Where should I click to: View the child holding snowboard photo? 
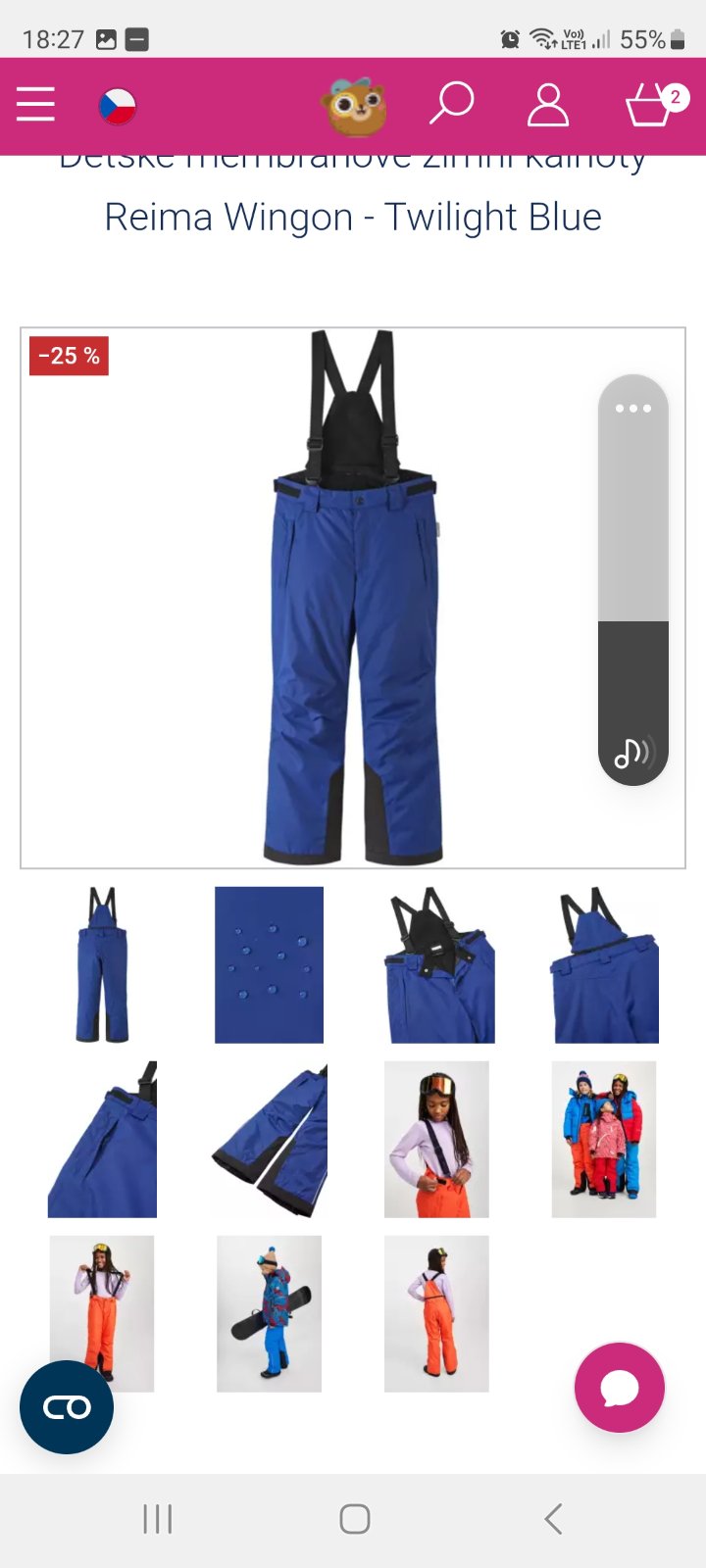point(269,1314)
